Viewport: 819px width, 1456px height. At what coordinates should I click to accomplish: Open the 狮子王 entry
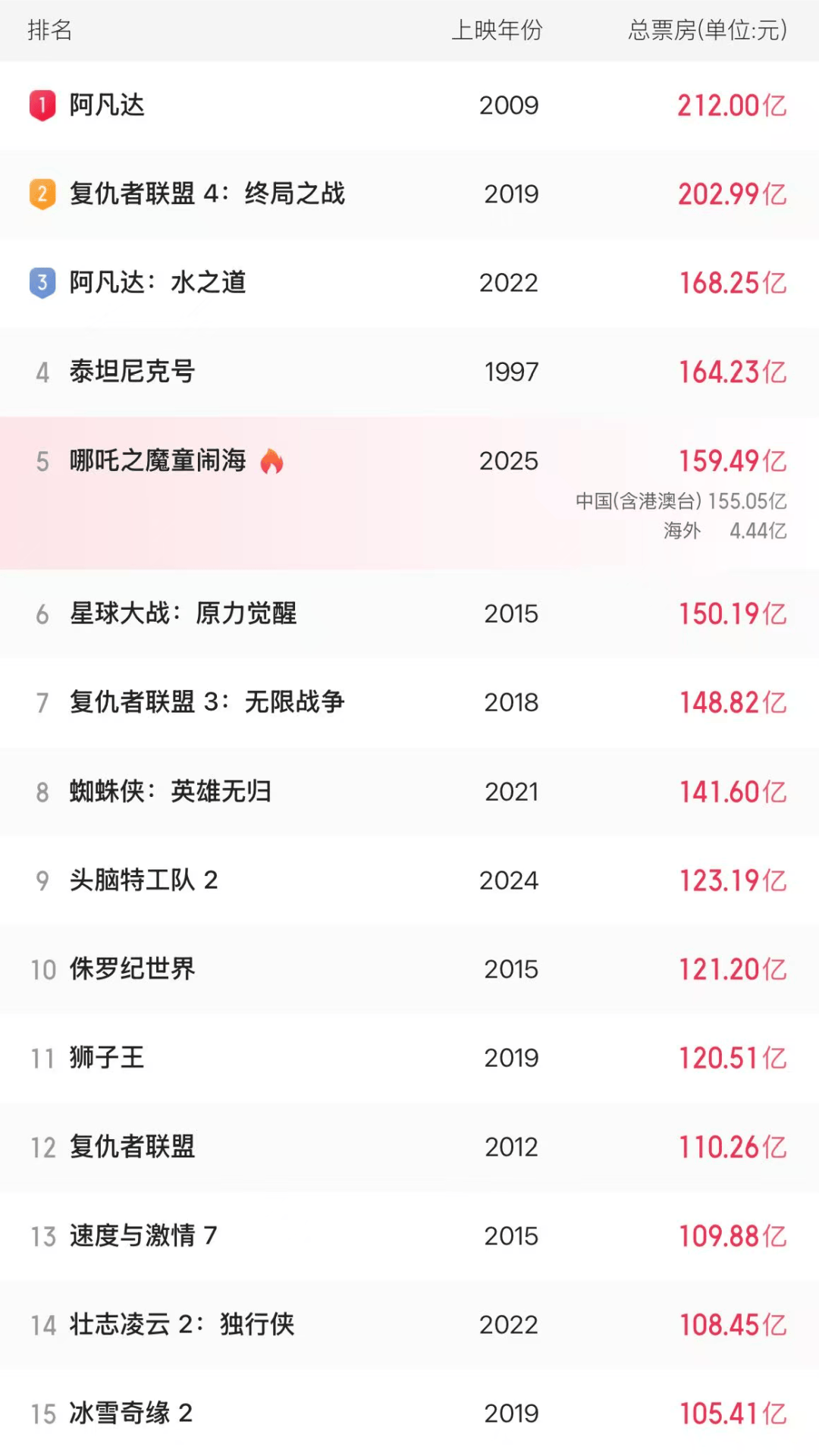point(107,1058)
